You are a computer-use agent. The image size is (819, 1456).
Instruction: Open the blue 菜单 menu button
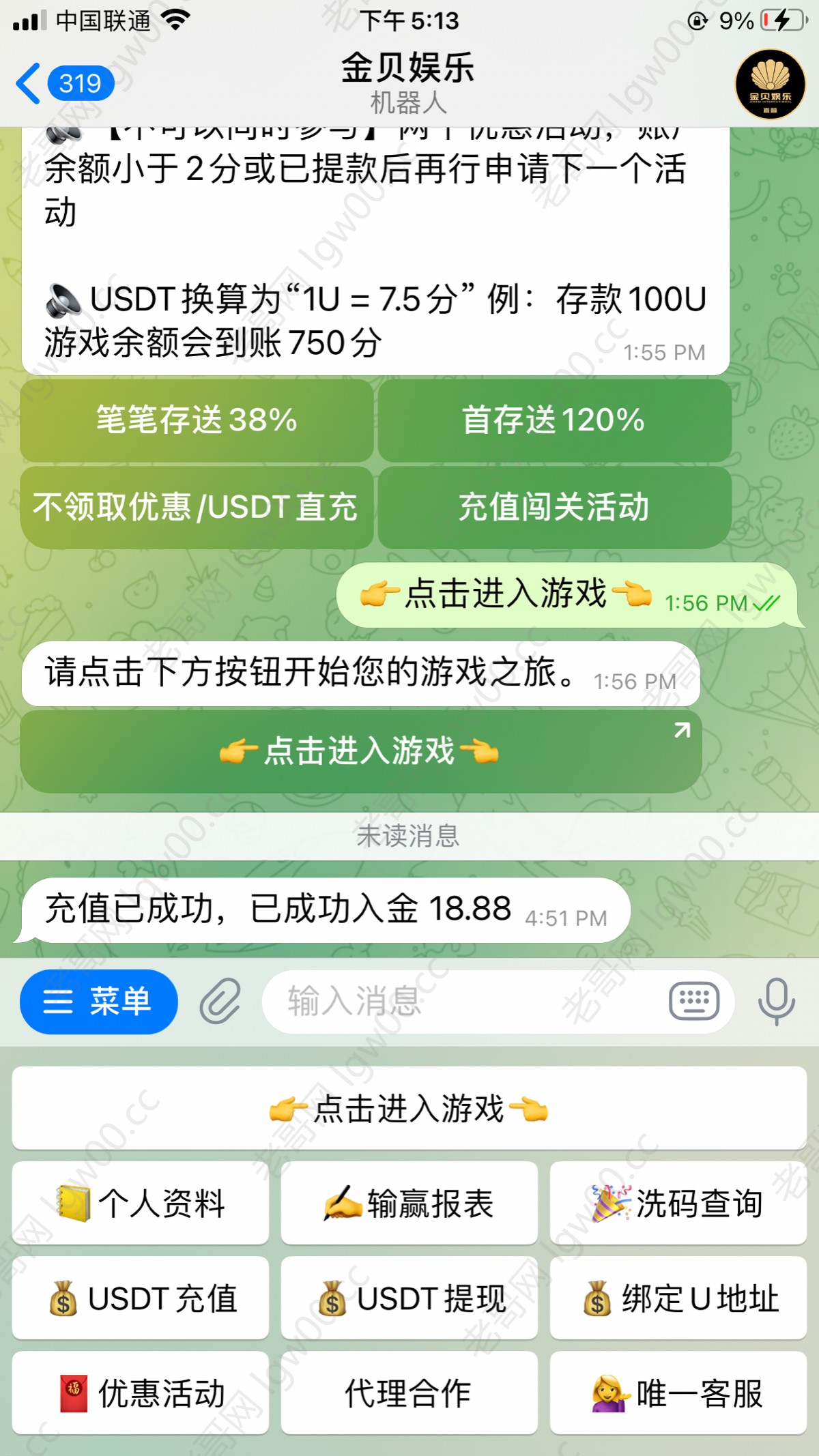(x=99, y=1002)
